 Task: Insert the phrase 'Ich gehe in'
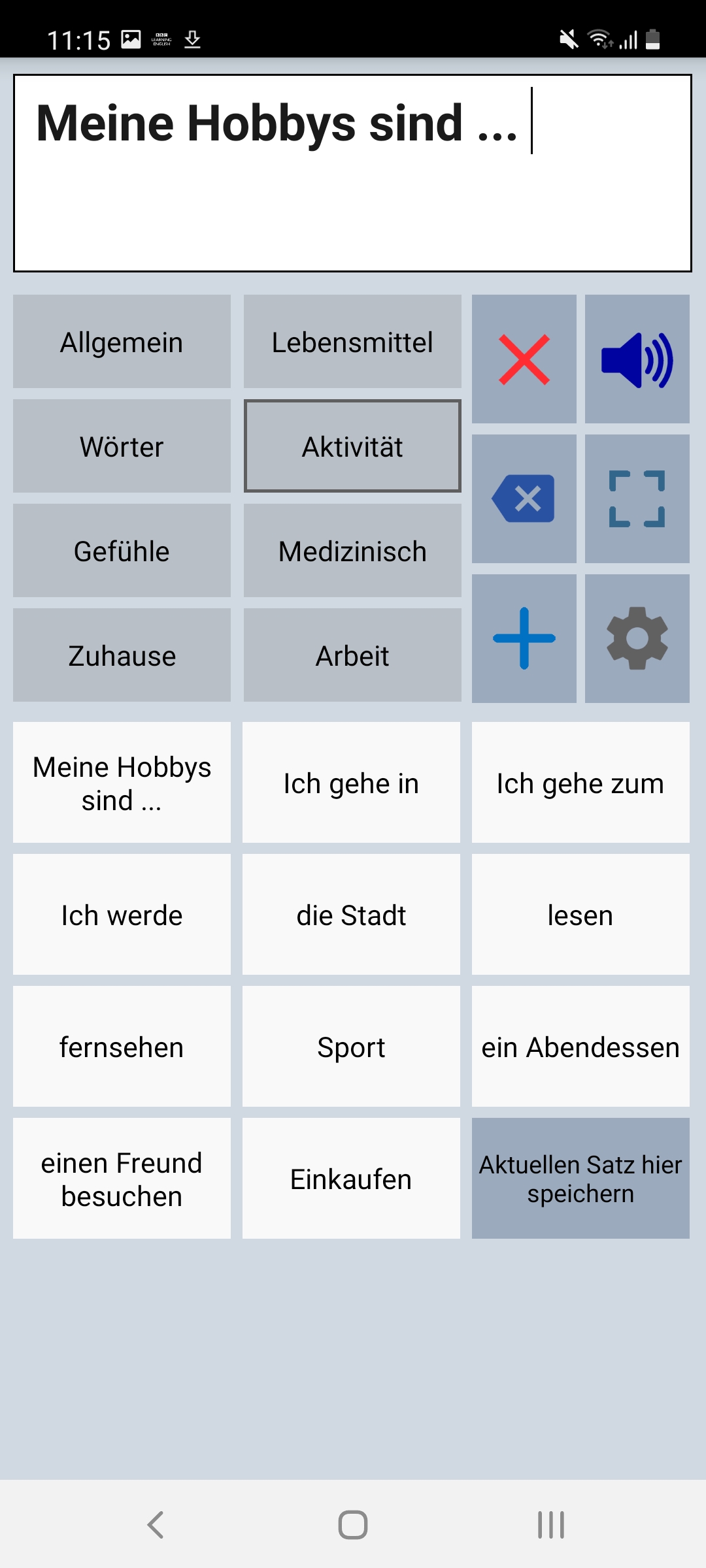pos(351,783)
